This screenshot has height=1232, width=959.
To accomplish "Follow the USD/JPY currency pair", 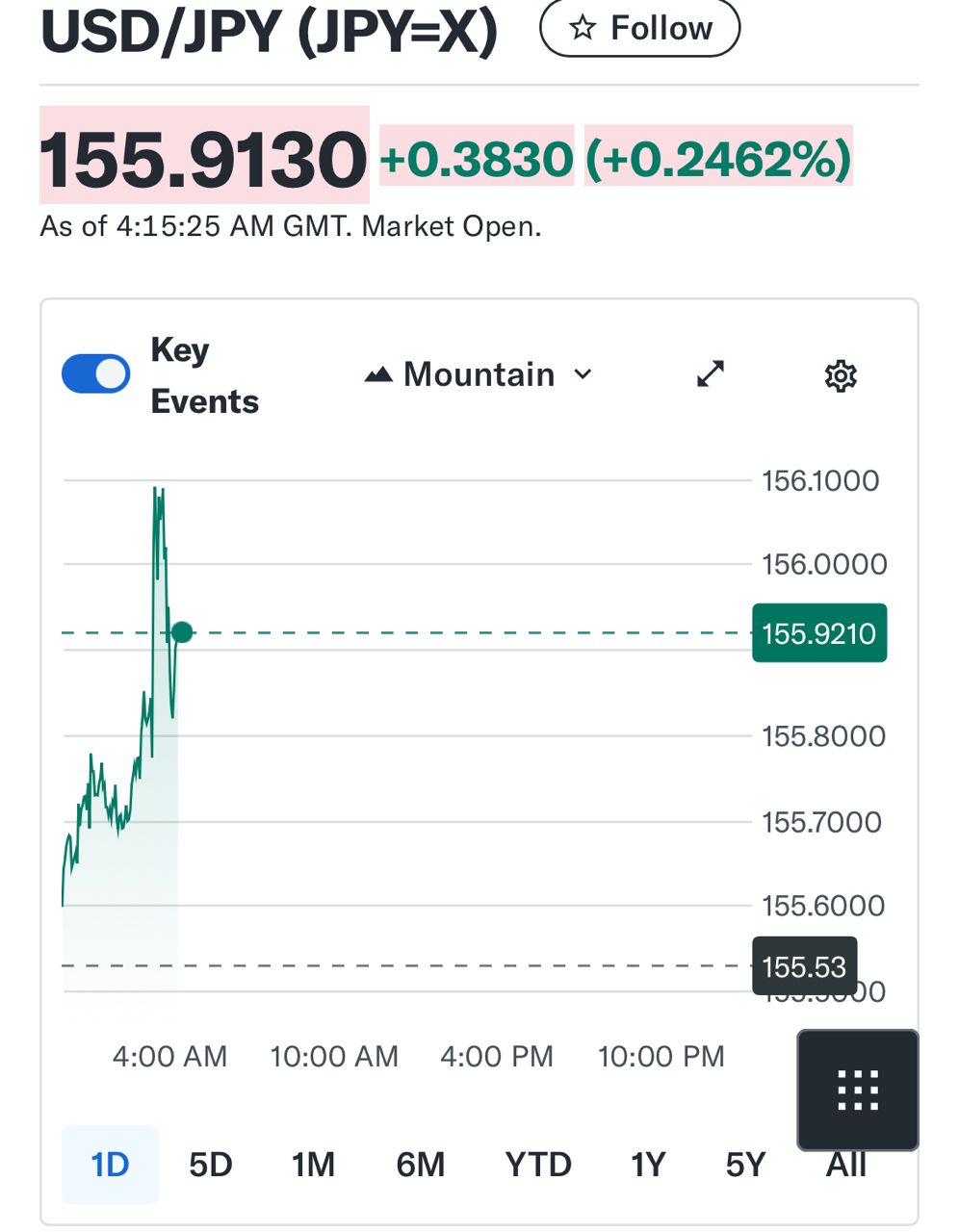I will click(639, 28).
